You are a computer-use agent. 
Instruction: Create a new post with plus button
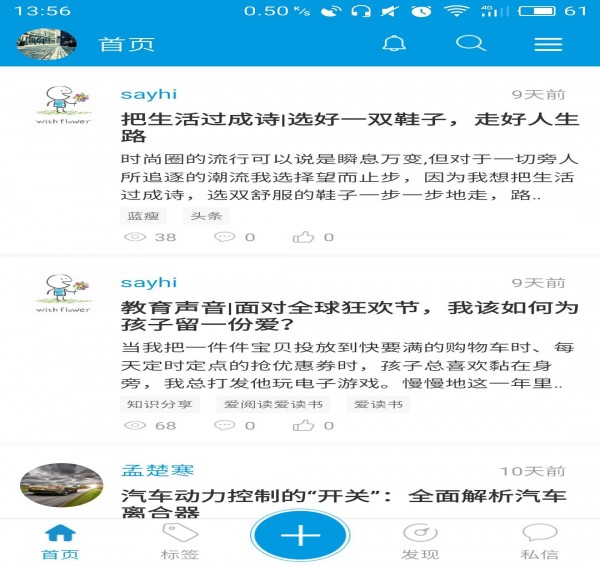click(299, 535)
